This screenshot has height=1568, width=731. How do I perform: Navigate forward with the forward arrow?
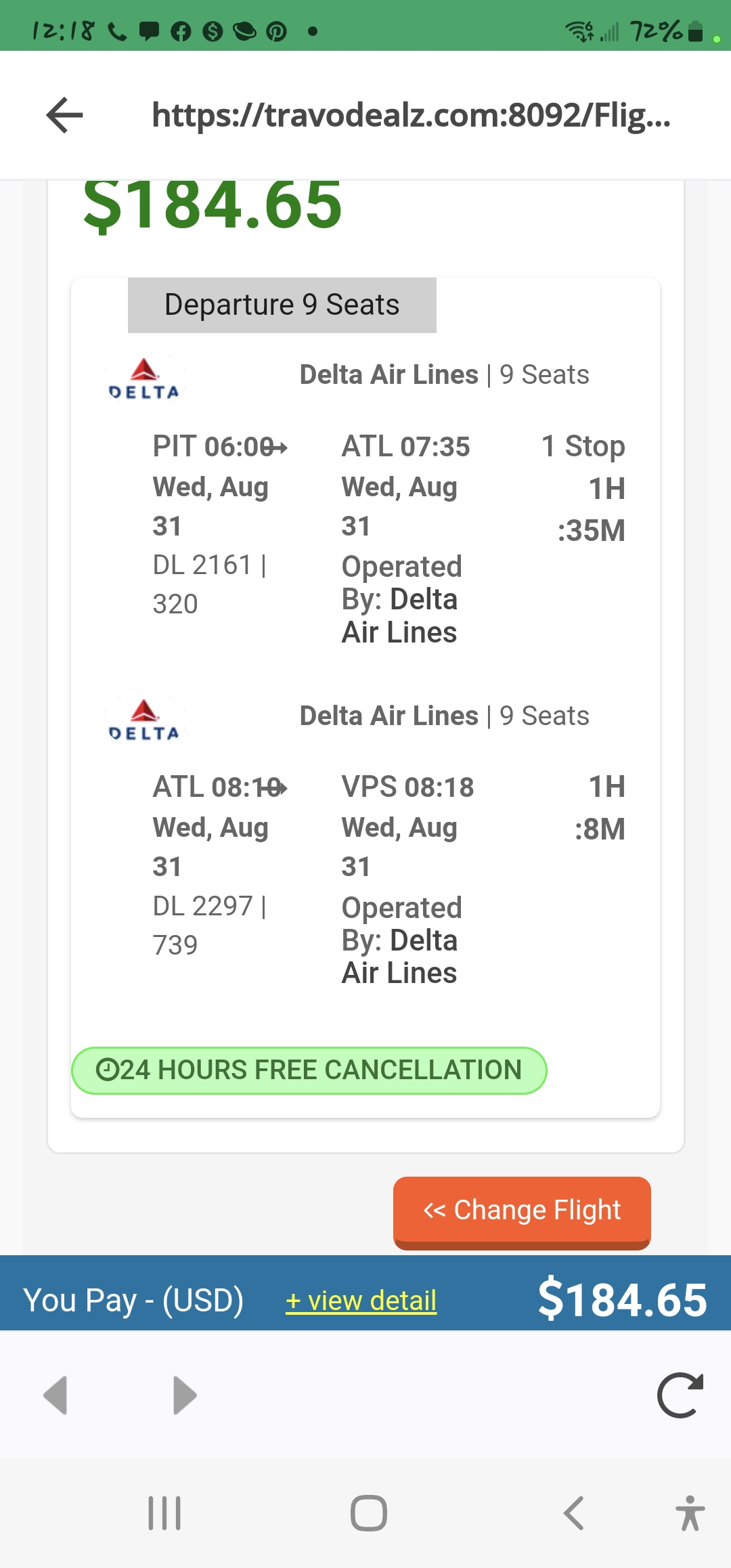pos(183,1395)
